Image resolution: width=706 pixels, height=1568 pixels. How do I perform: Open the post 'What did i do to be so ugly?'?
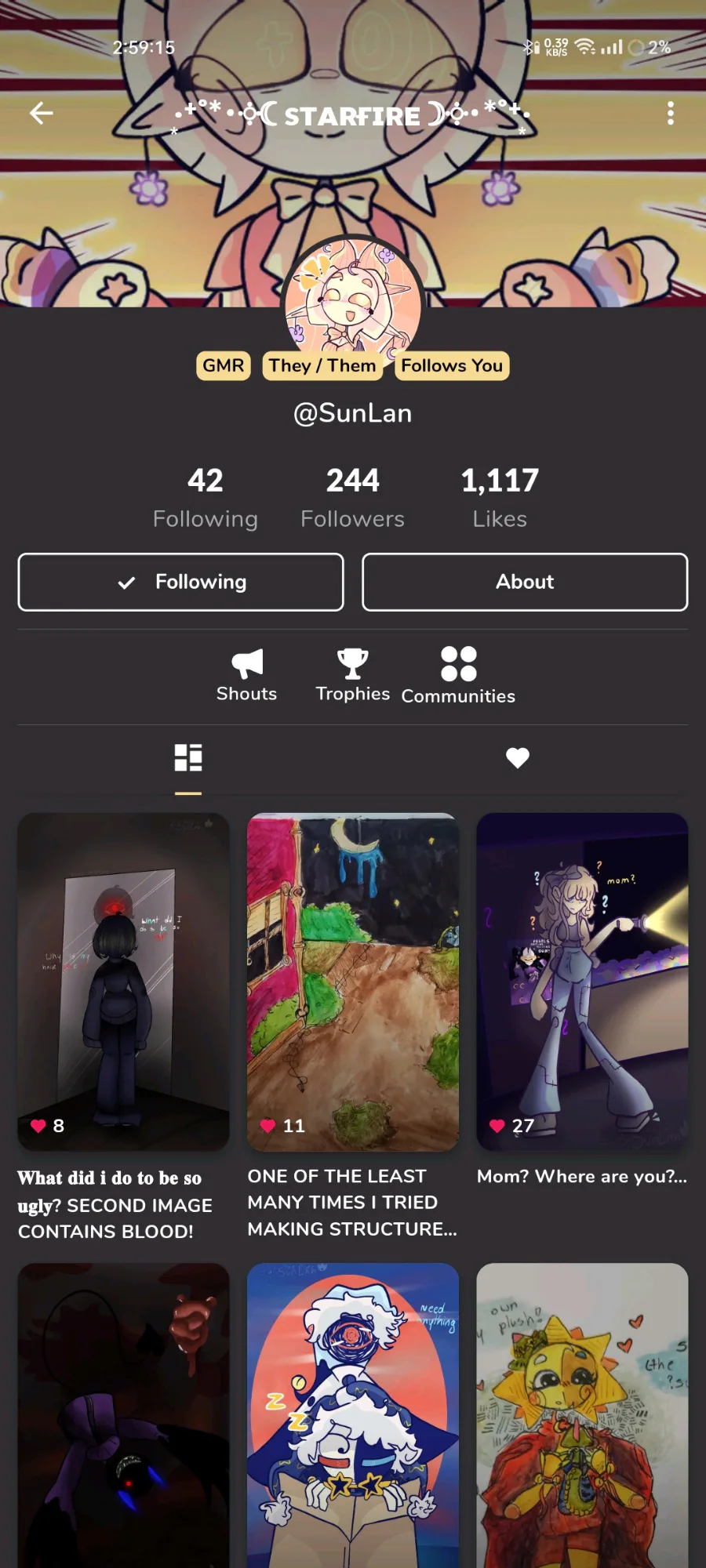tap(124, 1028)
